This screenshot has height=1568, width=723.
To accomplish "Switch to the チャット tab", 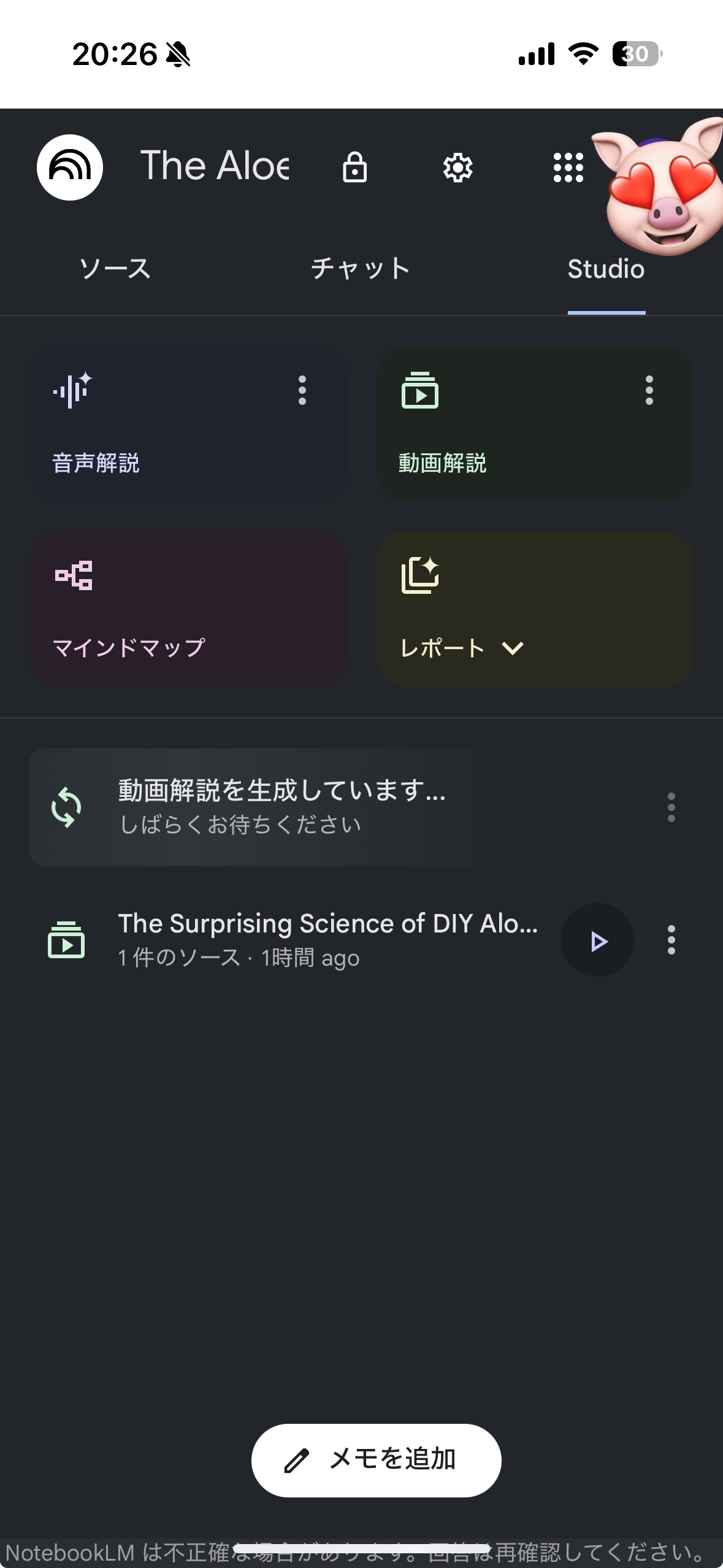I will [x=361, y=269].
